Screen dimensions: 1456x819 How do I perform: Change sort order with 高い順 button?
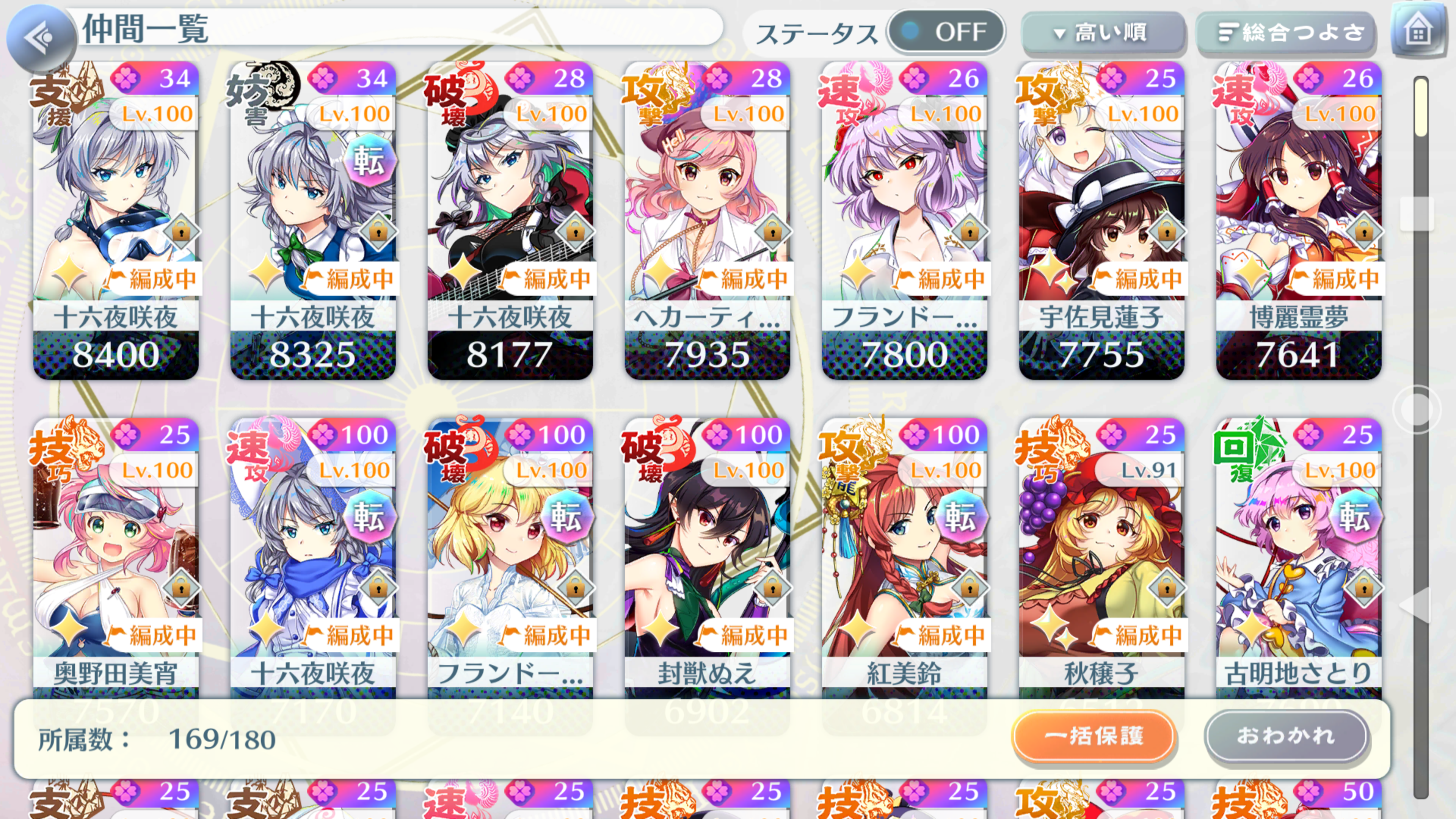coord(1101,33)
